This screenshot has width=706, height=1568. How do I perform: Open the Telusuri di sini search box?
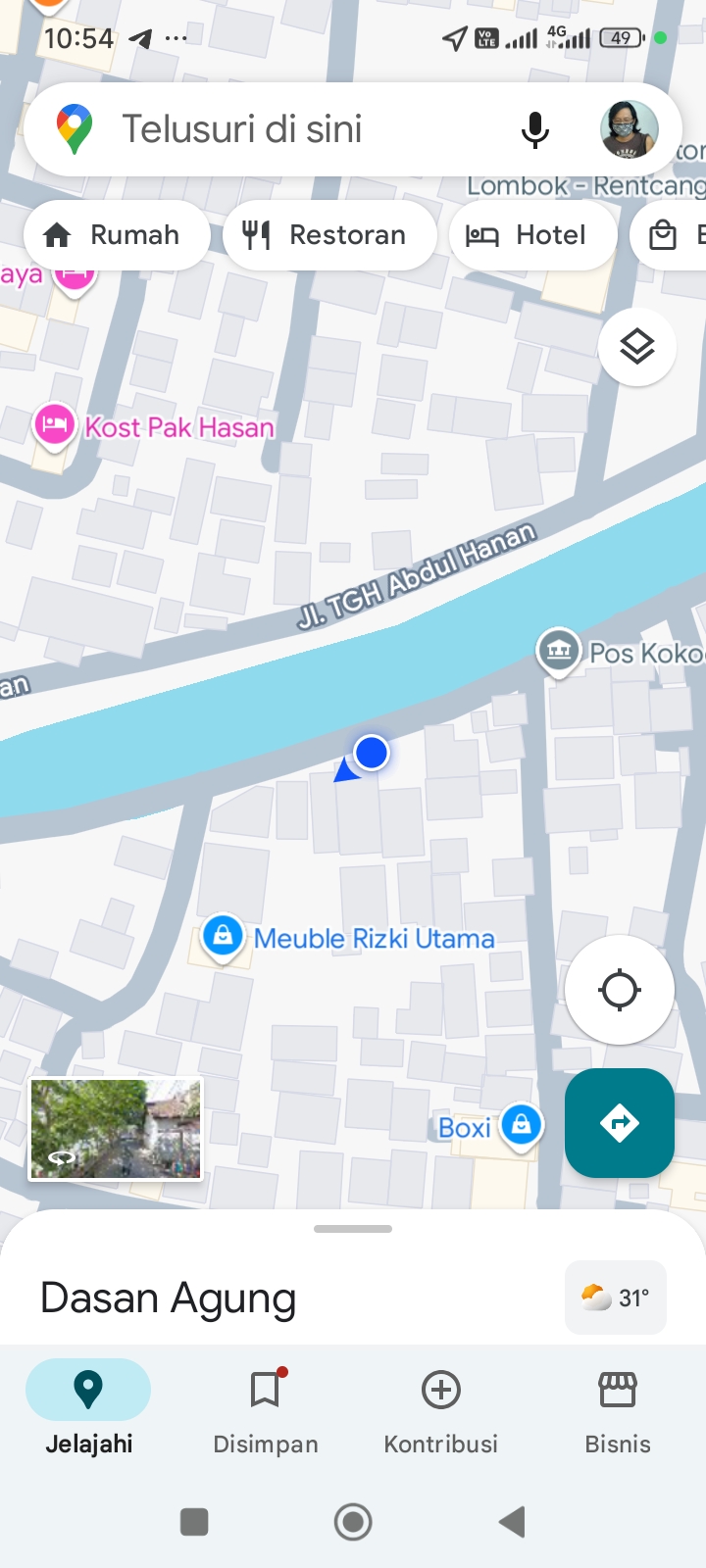(294, 129)
